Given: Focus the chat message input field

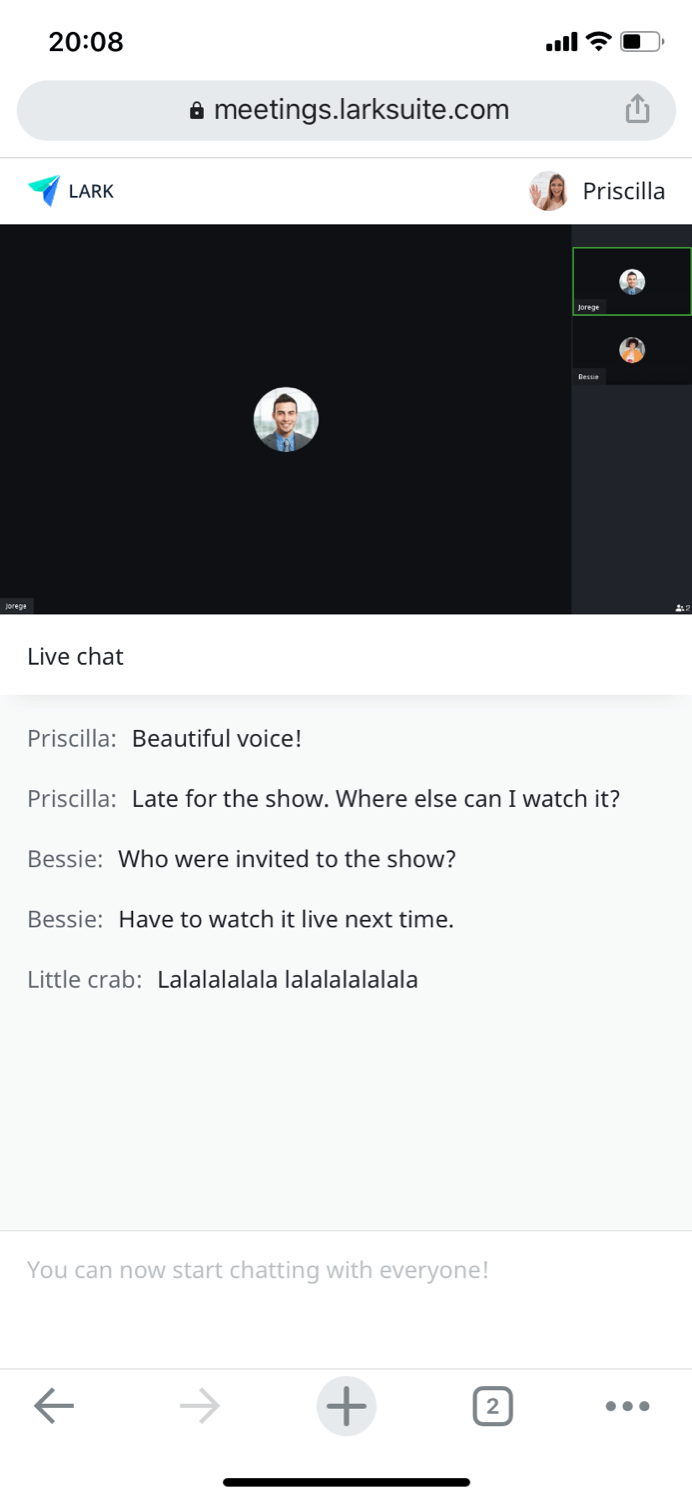Looking at the screenshot, I should click(x=346, y=1297).
